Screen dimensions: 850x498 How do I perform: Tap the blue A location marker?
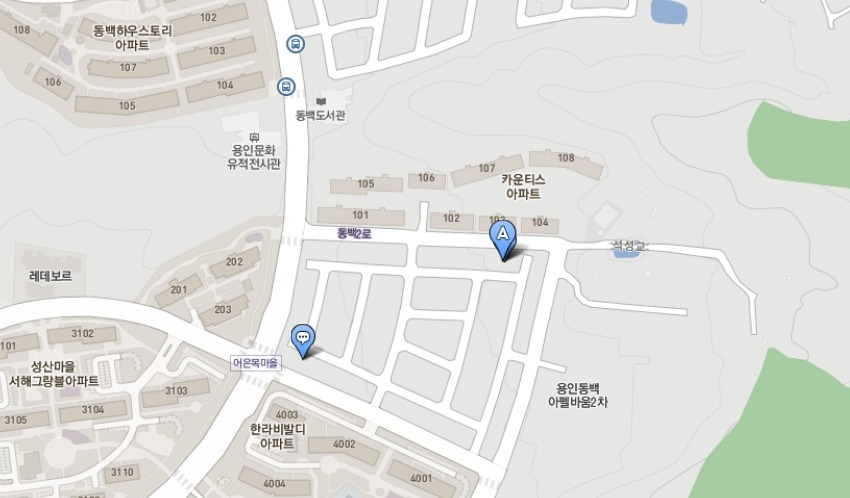(x=503, y=236)
